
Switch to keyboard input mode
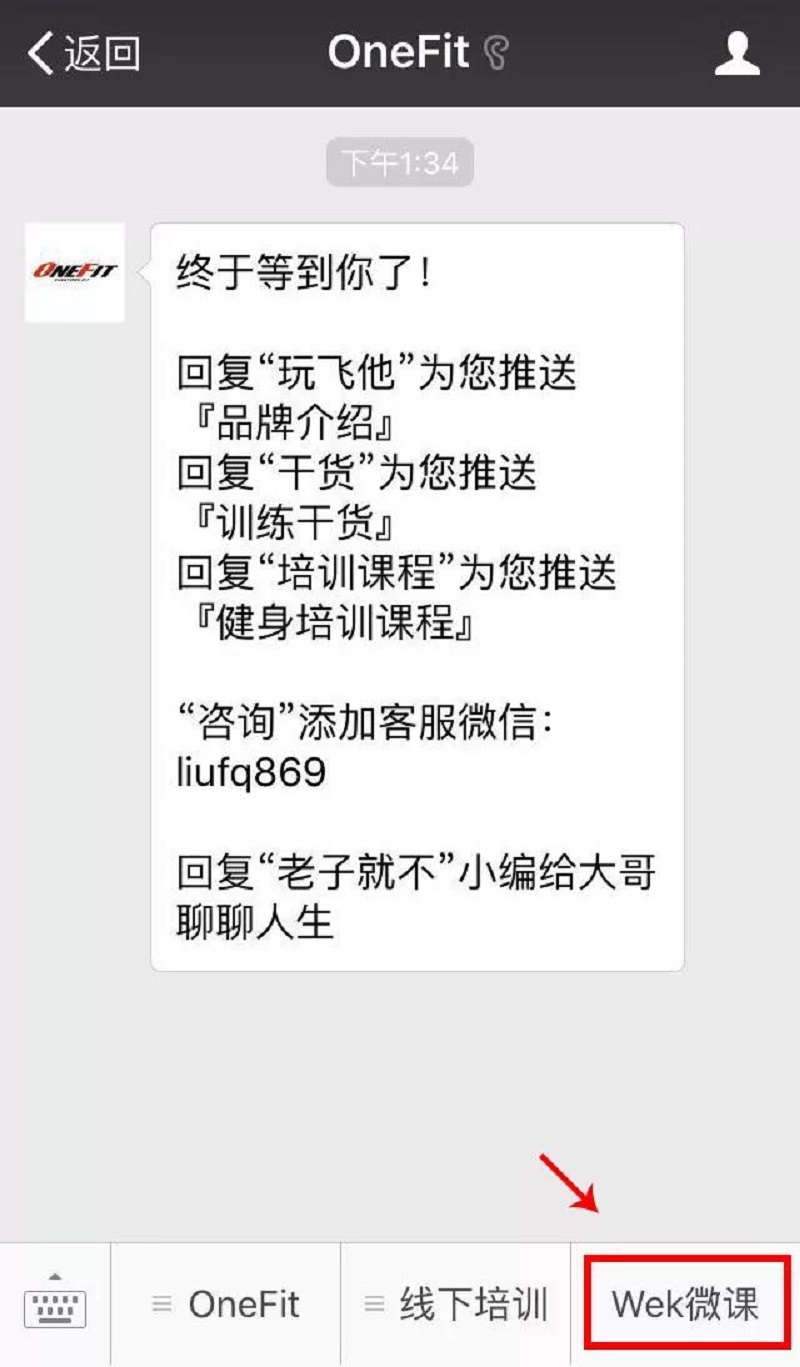point(55,1304)
